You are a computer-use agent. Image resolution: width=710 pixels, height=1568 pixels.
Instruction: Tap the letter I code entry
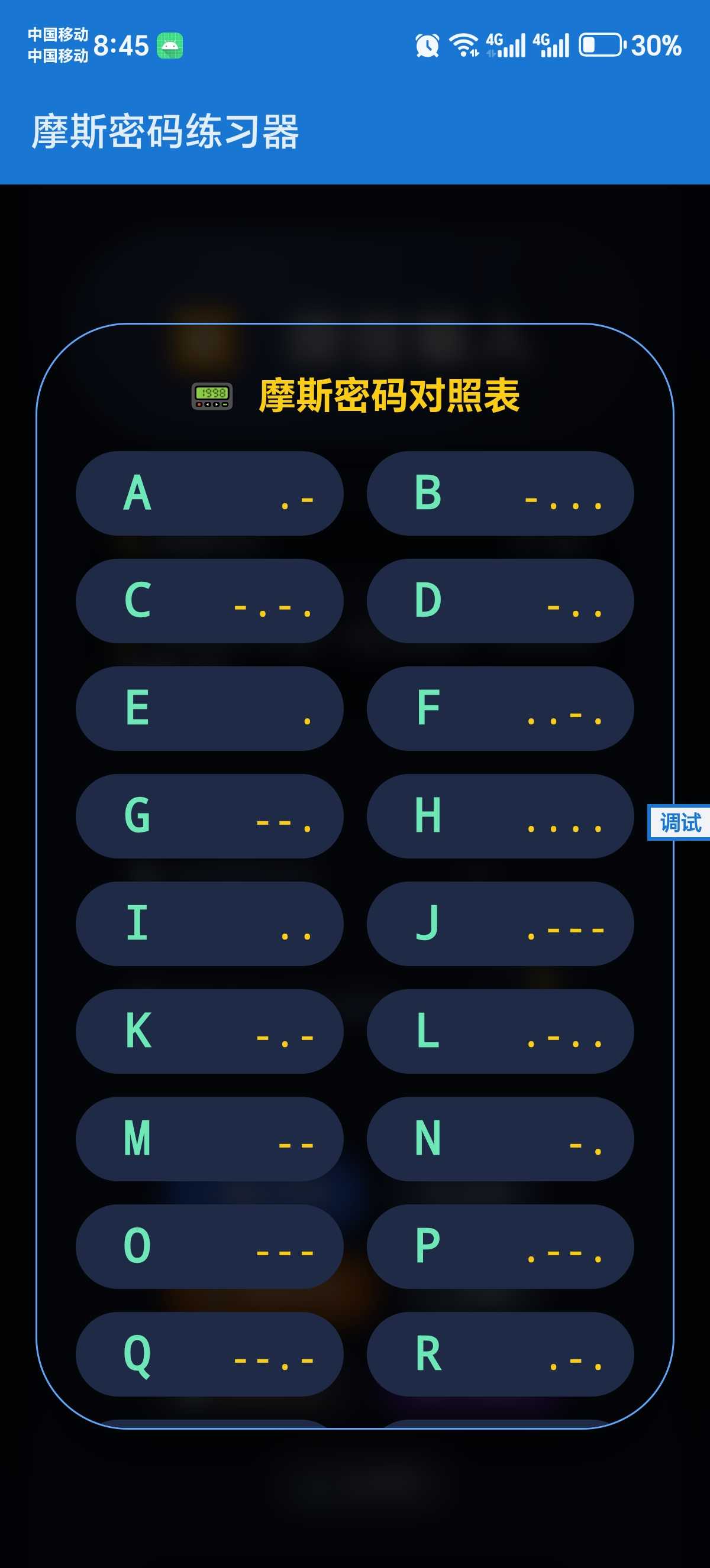(209, 924)
